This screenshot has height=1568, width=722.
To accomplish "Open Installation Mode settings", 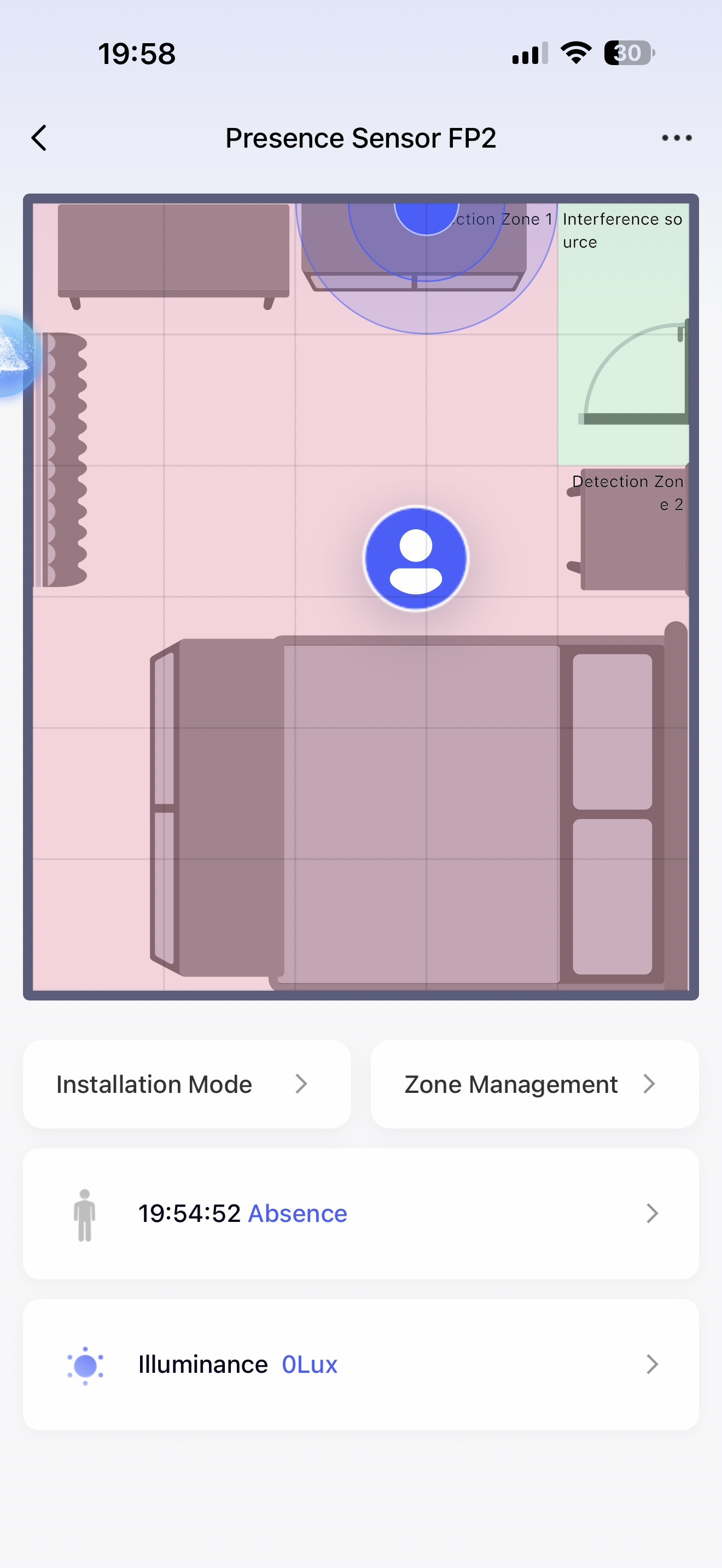I will (x=187, y=1084).
